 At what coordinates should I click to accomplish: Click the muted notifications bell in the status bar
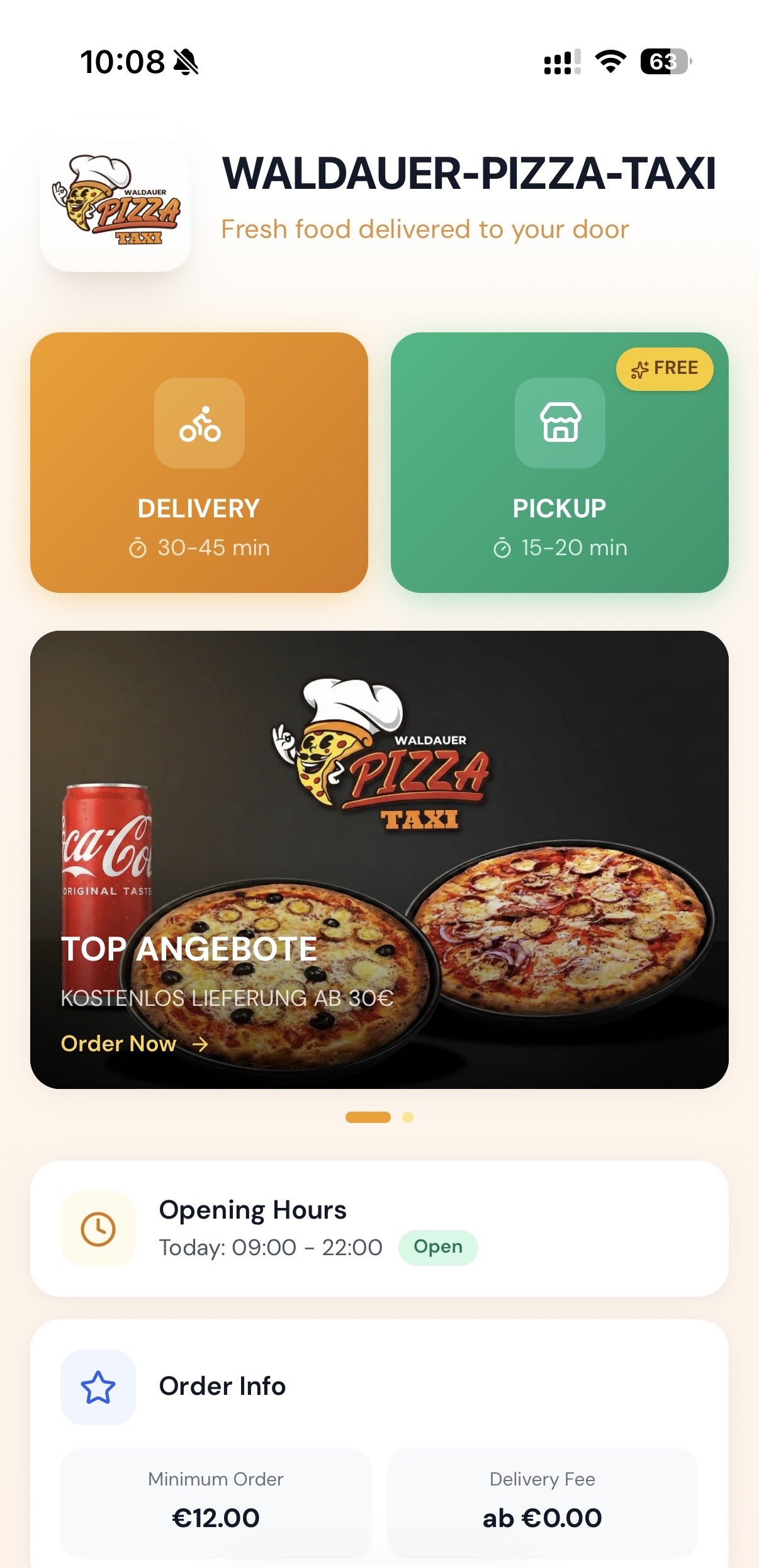(183, 61)
